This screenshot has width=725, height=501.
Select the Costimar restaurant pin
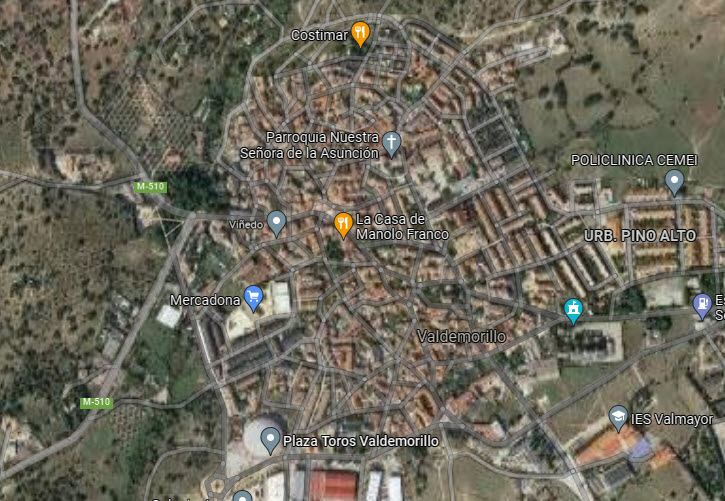[361, 35]
